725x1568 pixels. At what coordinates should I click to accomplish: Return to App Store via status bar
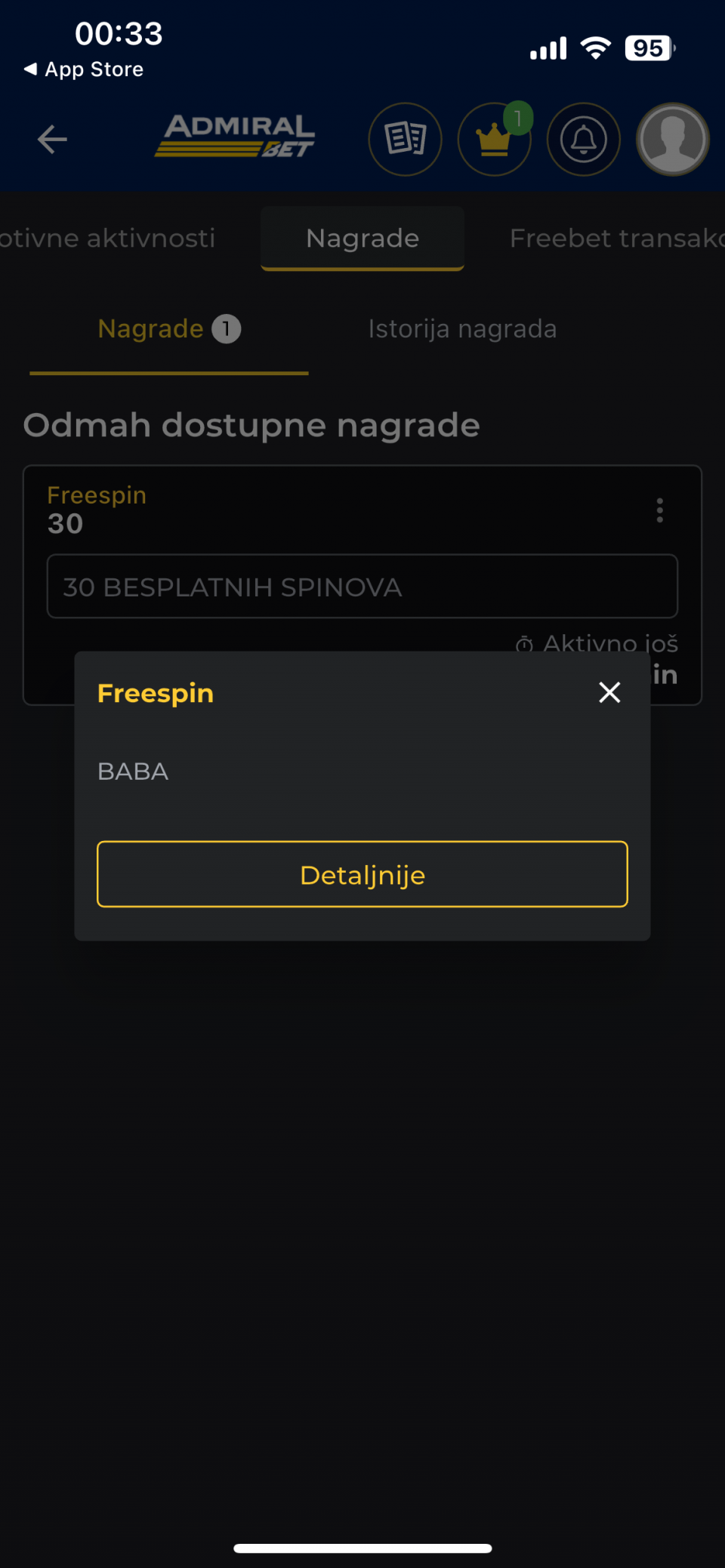coord(83,69)
